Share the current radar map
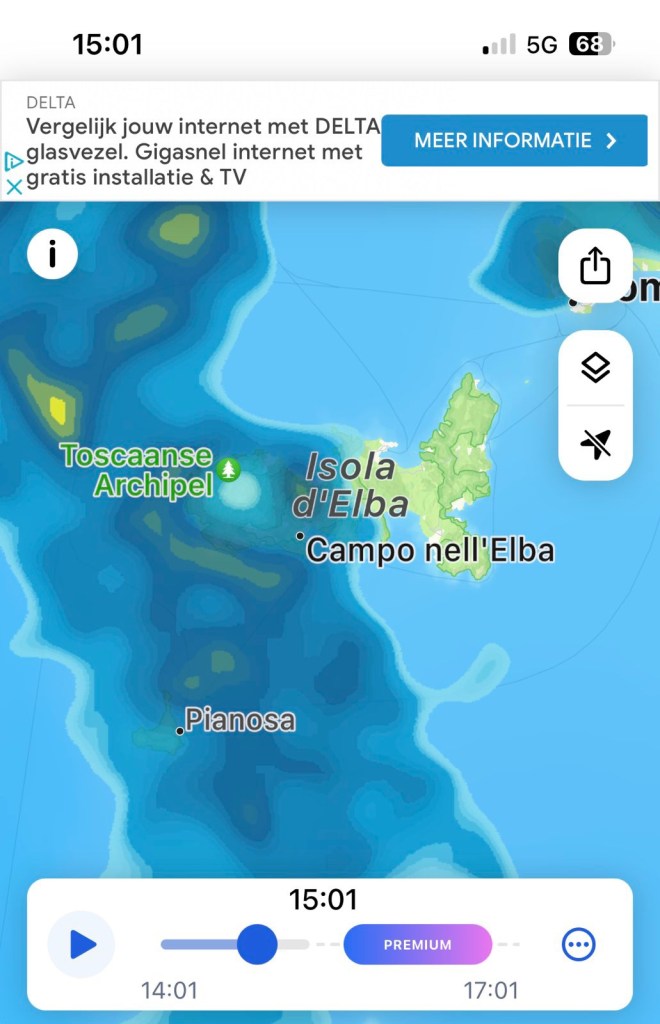Screen dimensions: 660x1024 click(595, 266)
